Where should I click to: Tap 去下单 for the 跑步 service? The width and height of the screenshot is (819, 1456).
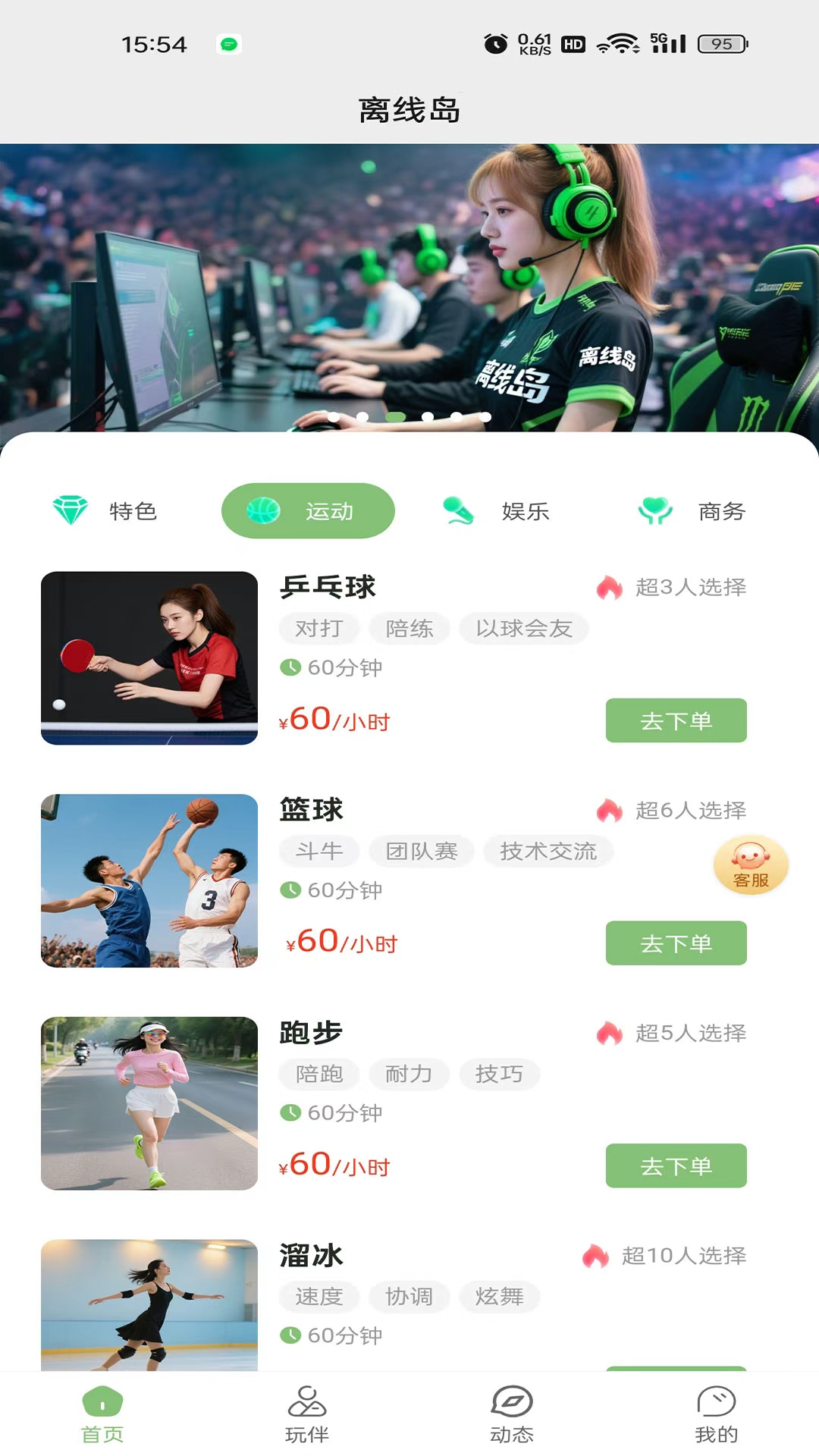pyautogui.click(x=676, y=1166)
